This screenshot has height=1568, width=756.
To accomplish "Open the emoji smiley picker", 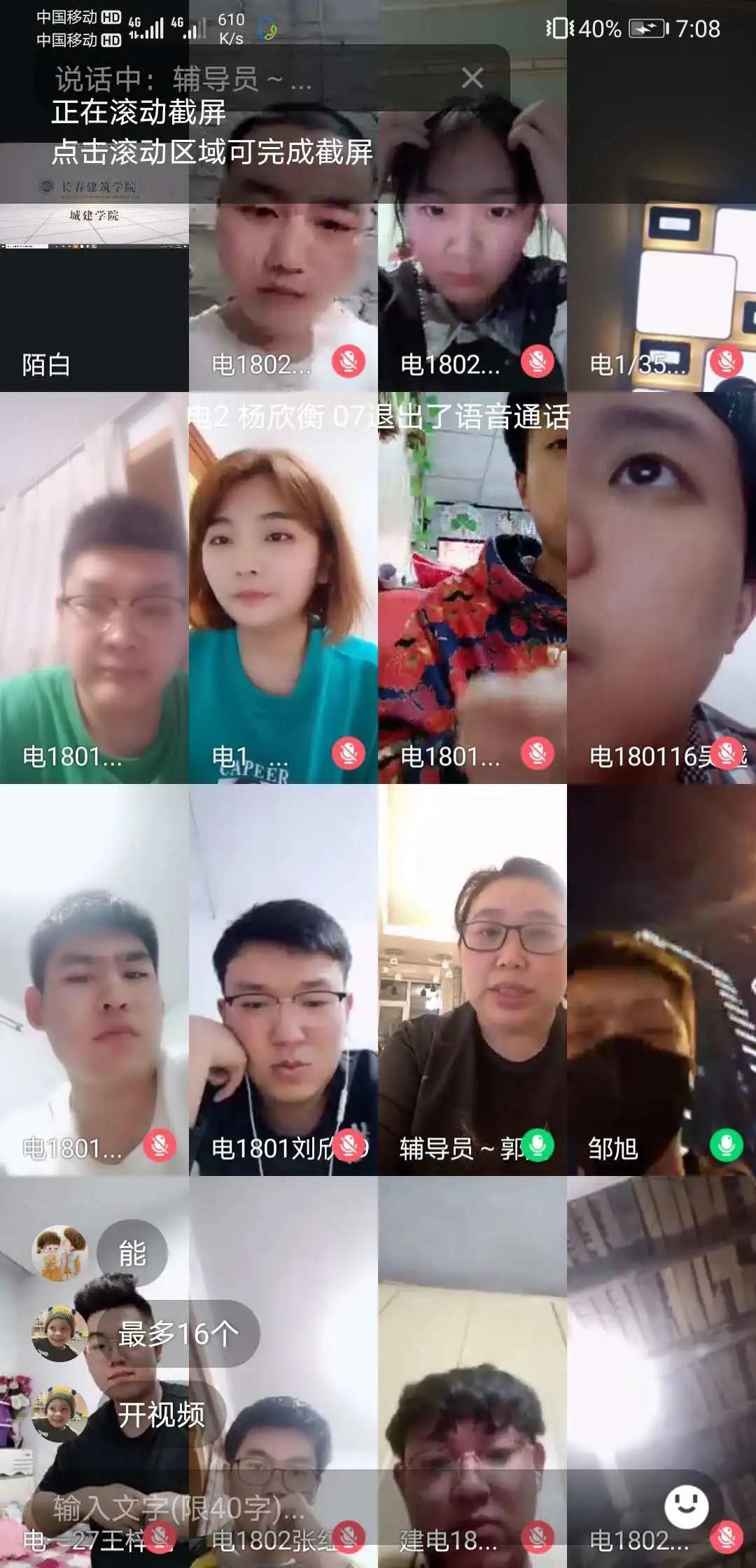I will coord(685,1506).
